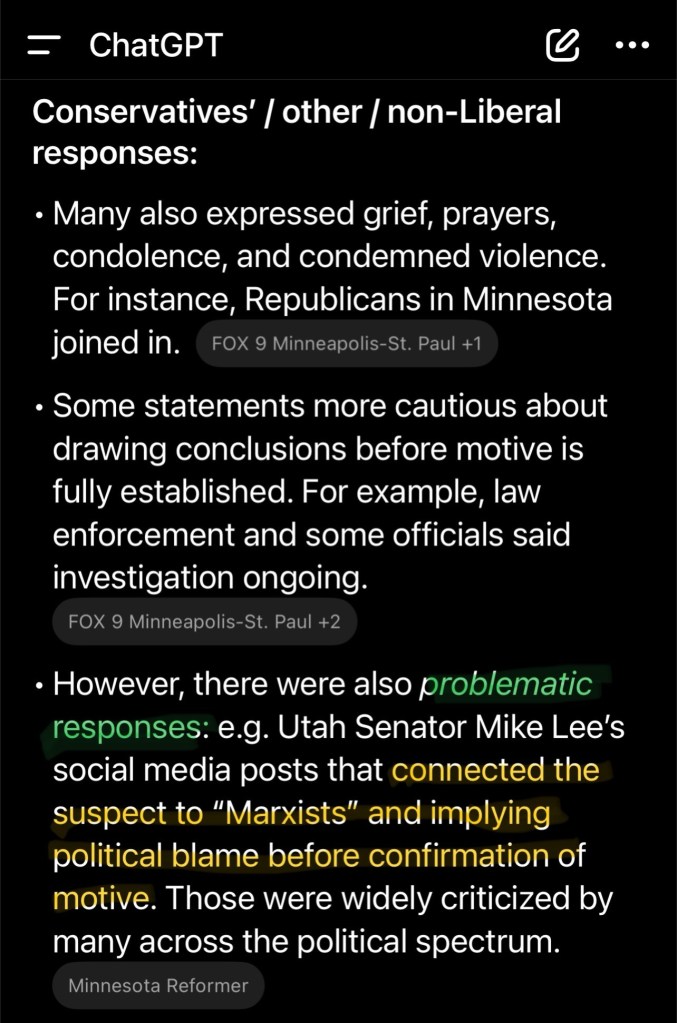677x1023 pixels.
Task: Start a new chat with compose icon
Action: point(563,45)
